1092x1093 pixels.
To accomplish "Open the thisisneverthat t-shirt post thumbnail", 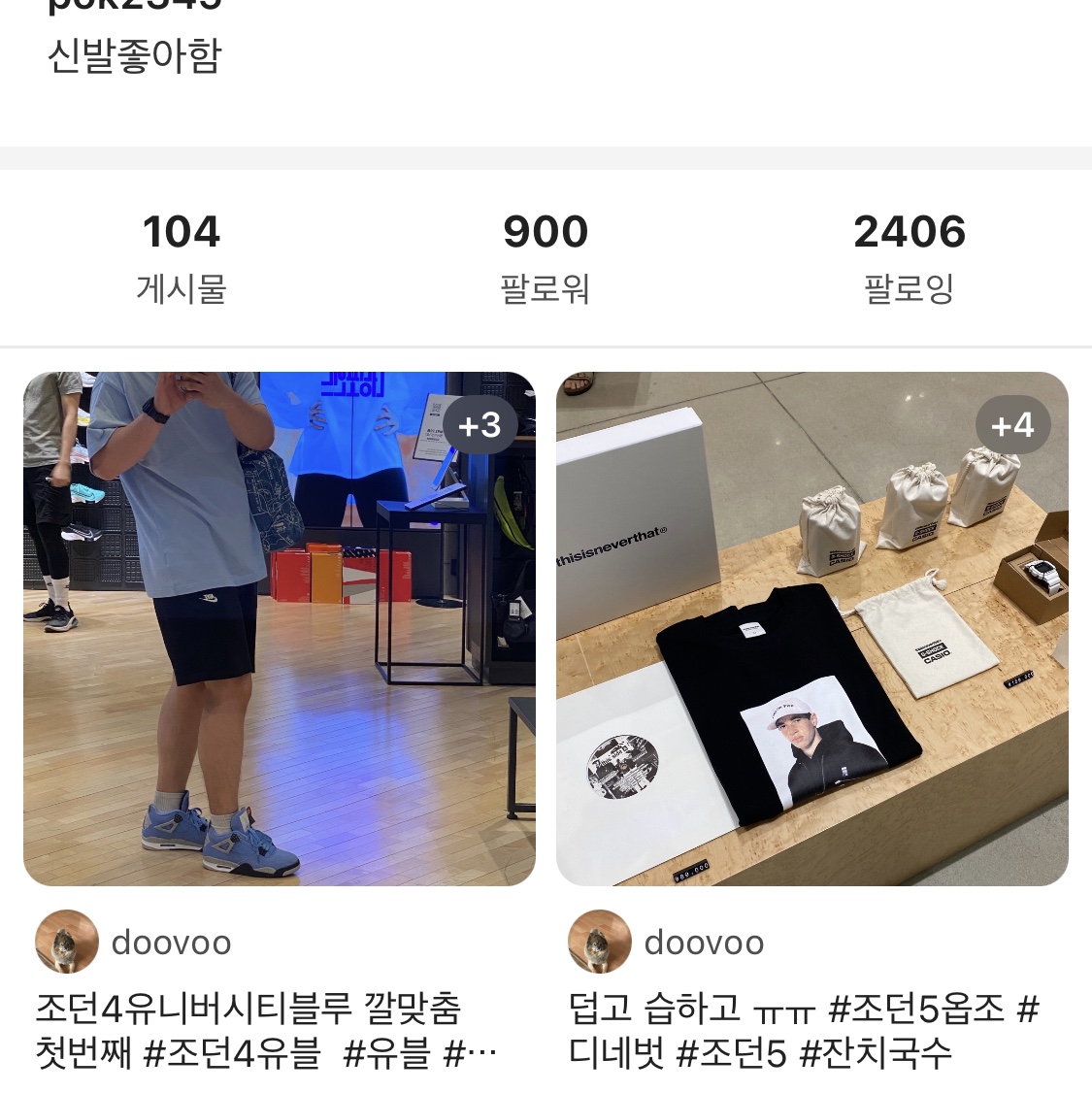I will click(x=813, y=629).
